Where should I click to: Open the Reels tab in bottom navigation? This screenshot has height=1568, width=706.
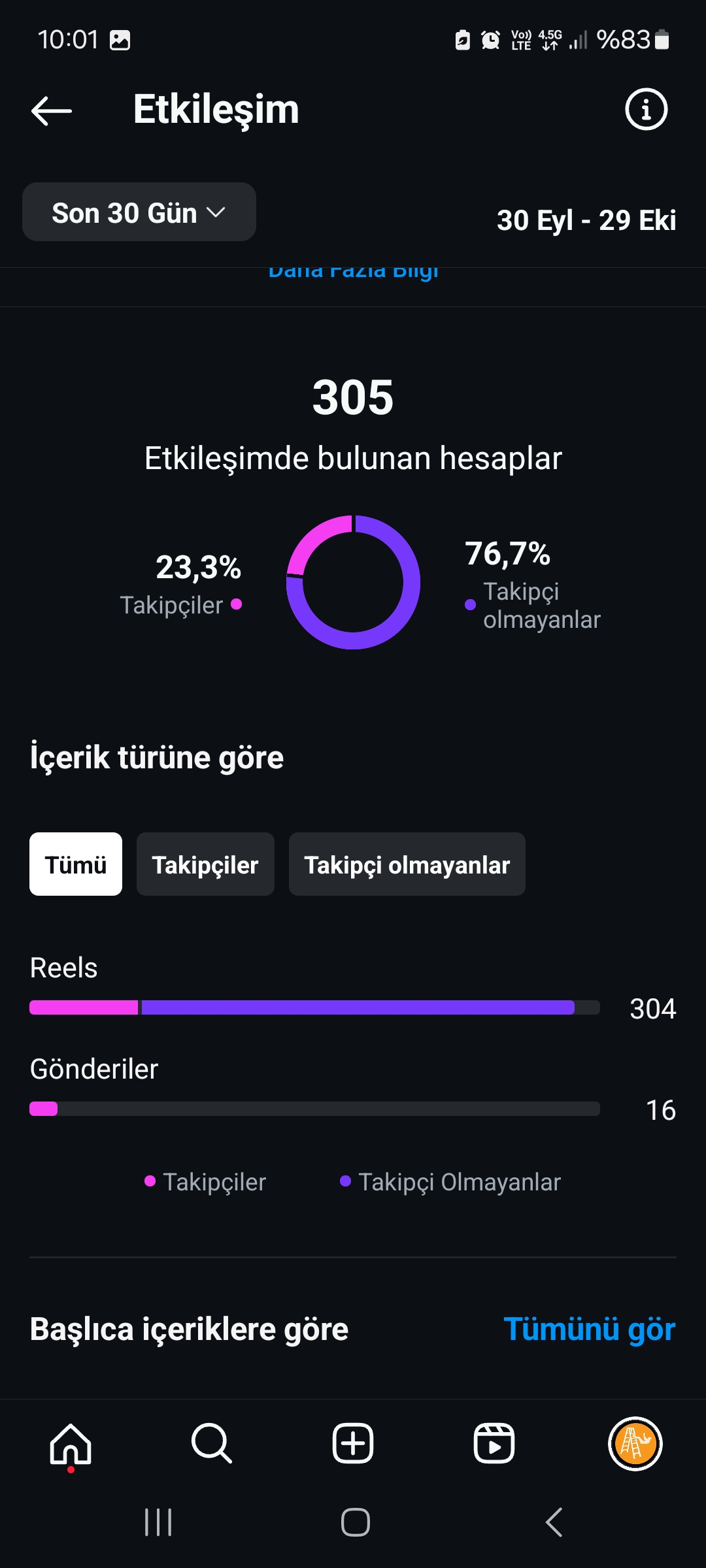coord(494,1443)
